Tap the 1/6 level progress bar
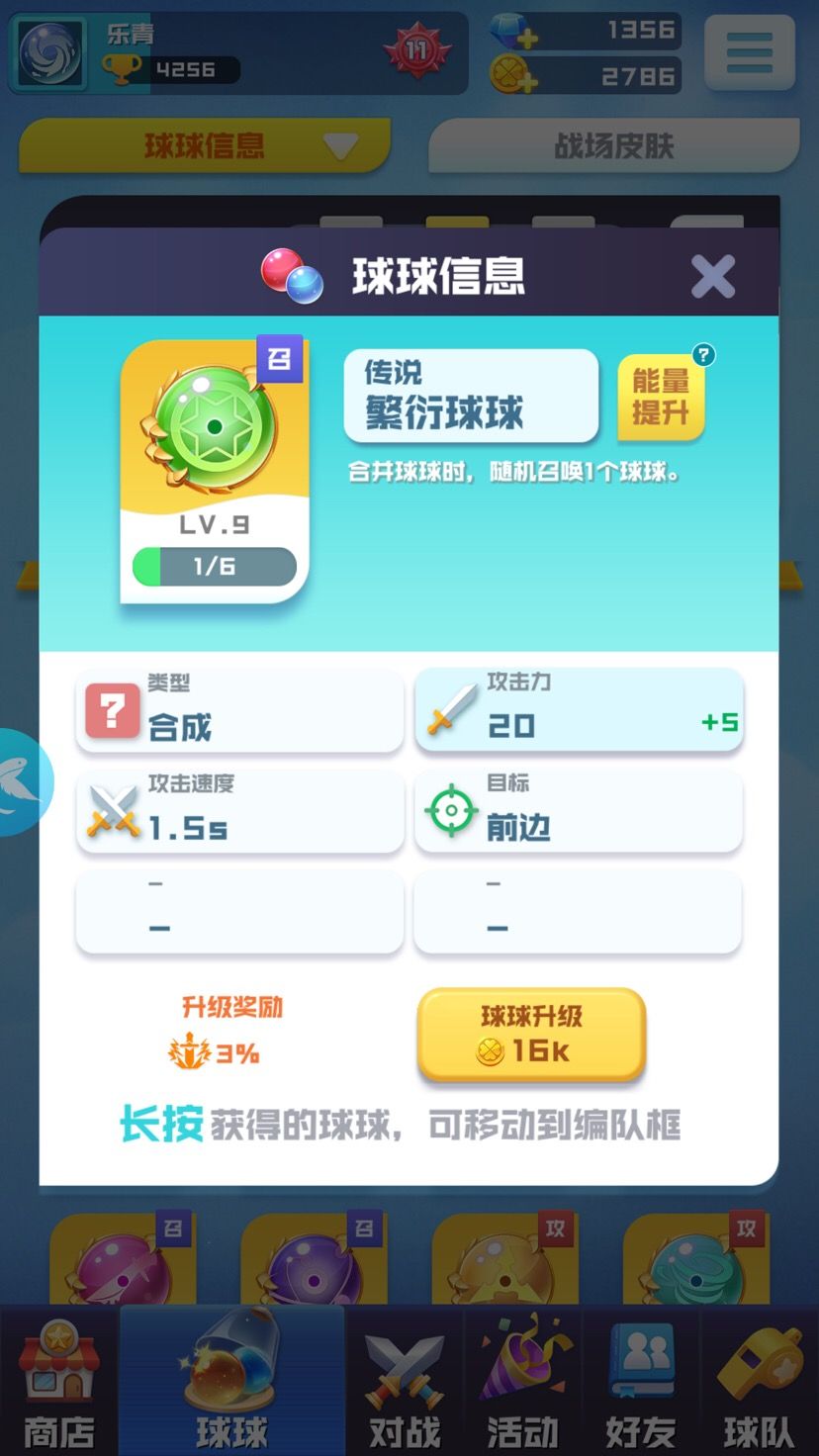Viewport: 819px width, 1456px height. point(215,566)
